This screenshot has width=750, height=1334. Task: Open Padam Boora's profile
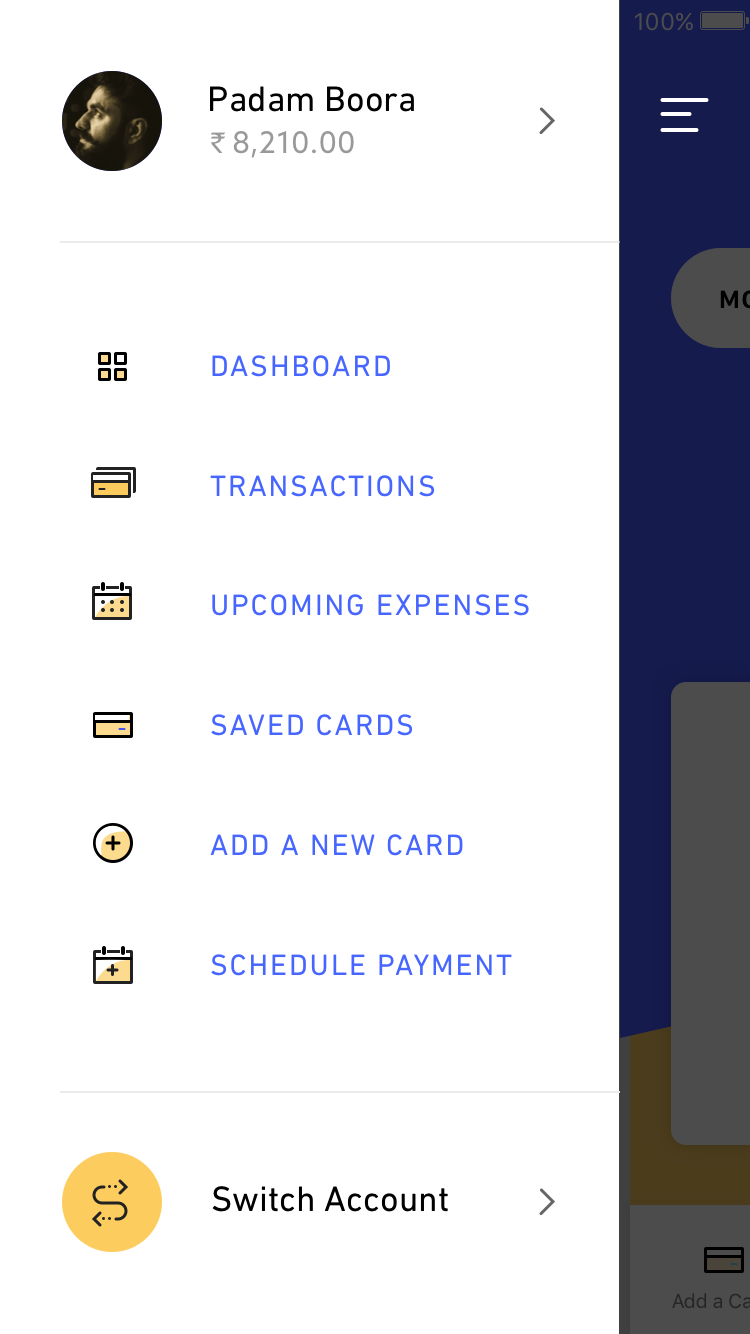[310, 121]
